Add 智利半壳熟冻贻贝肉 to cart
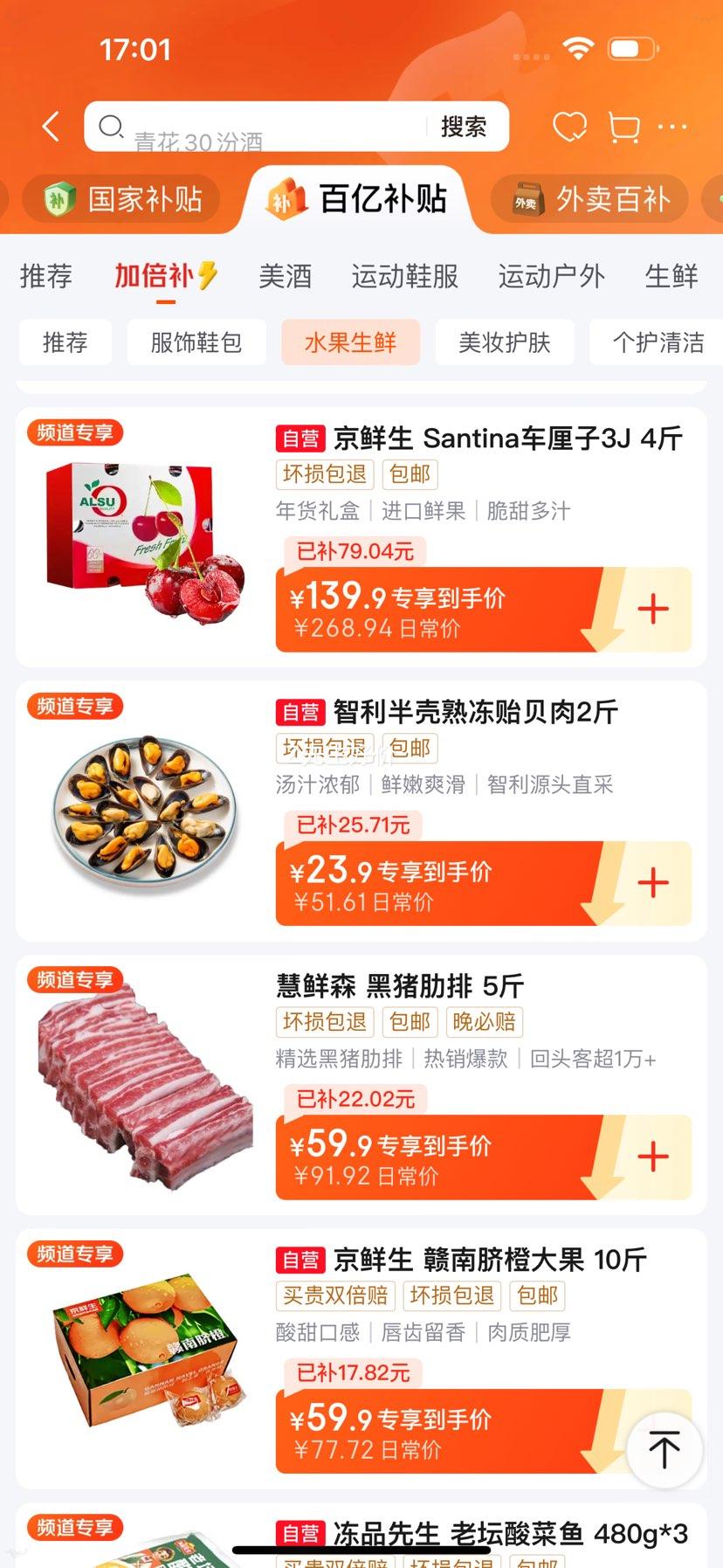Screen dimensions: 723x1568 pos(653,882)
